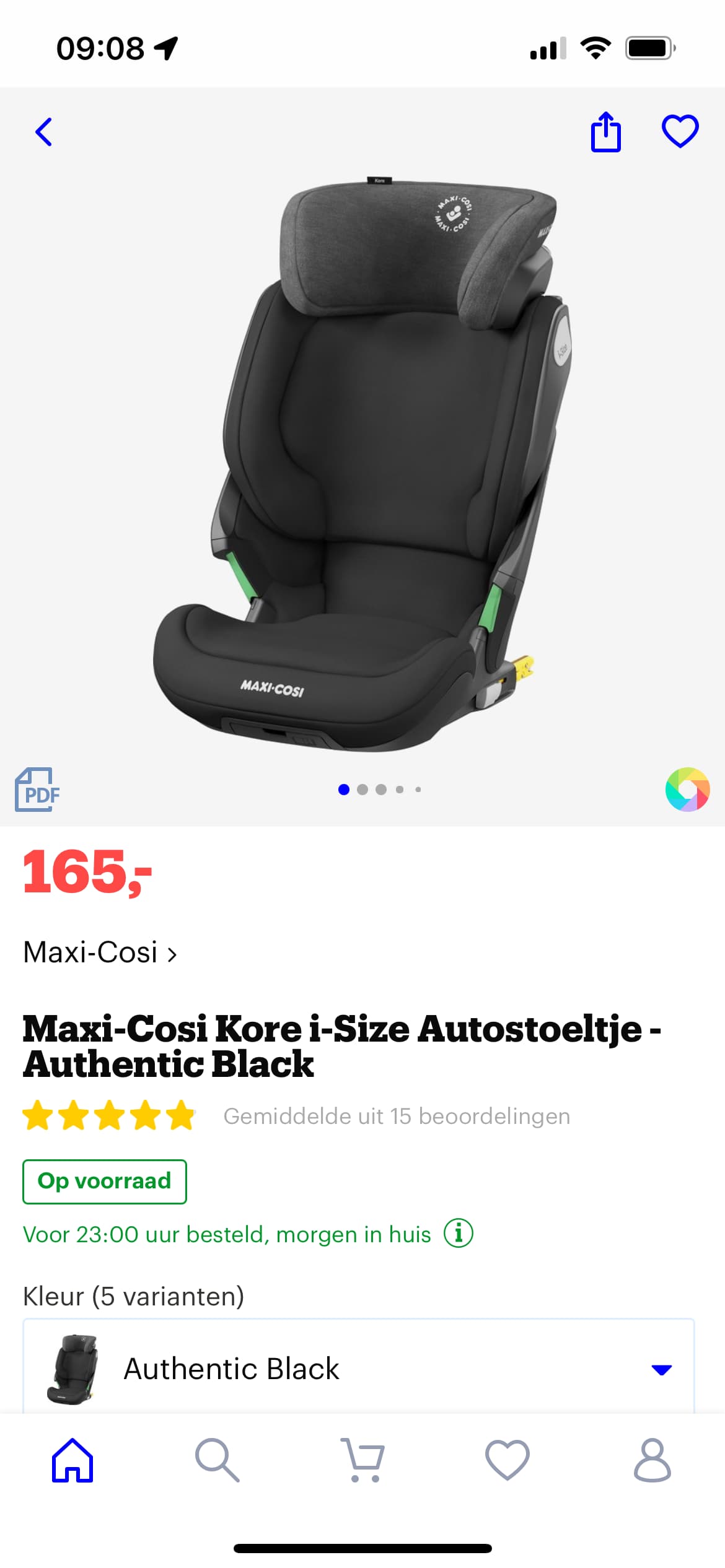Tap the image carousel page indicator
The width and height of the screenshot is (725, 1568).
380,790
